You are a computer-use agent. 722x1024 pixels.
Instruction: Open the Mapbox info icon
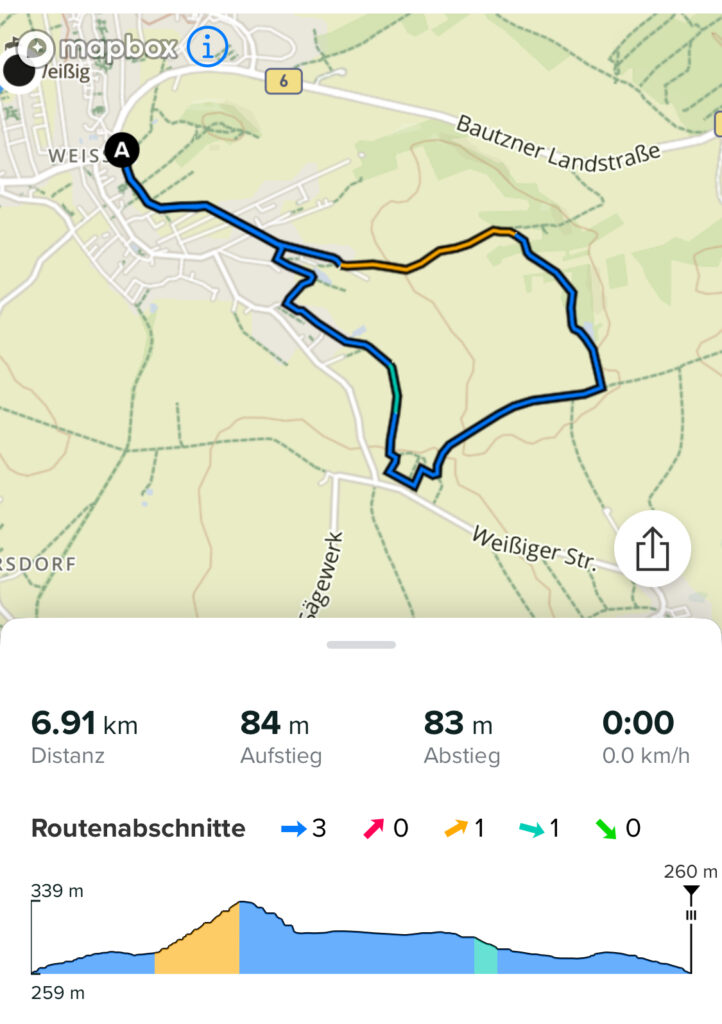point(208,46)
